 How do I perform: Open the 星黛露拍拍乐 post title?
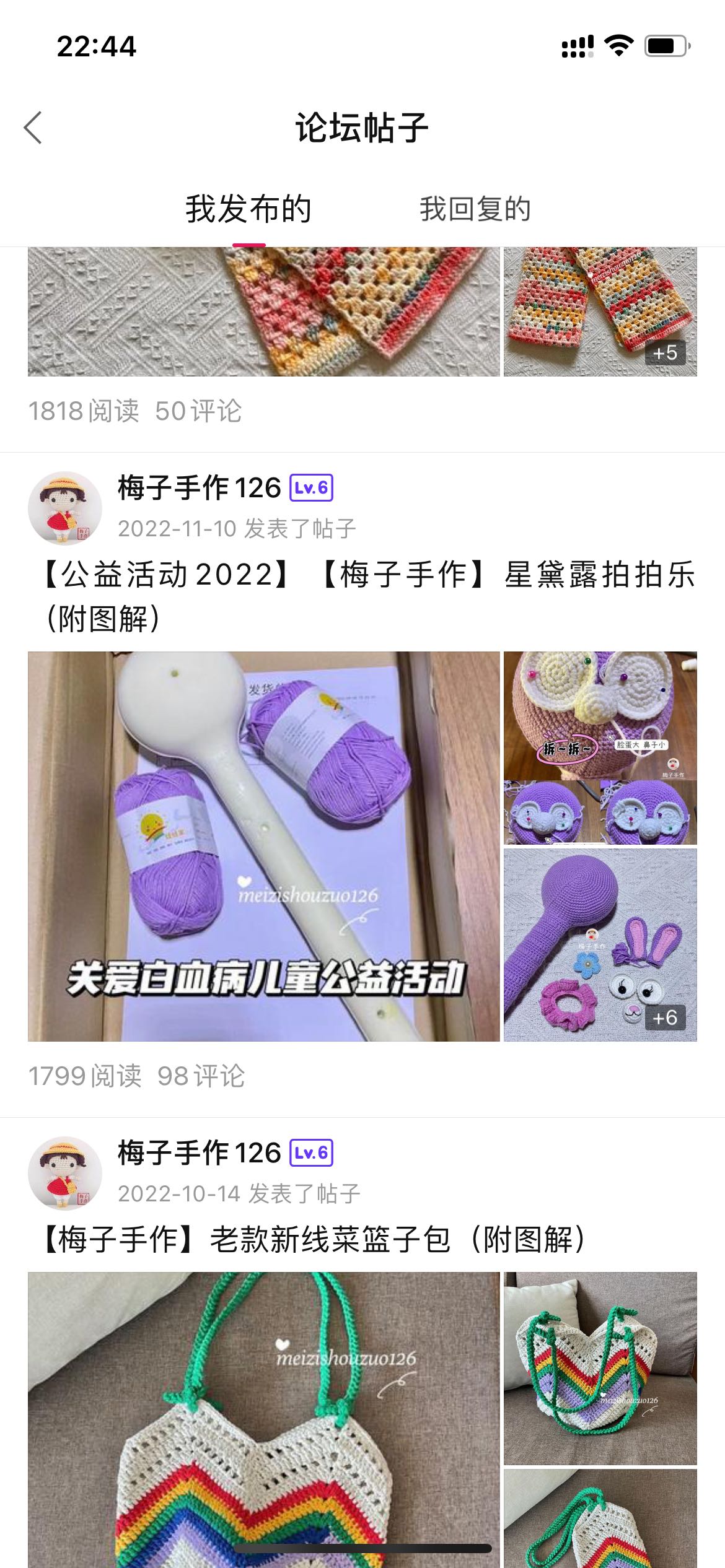[366, 596]
